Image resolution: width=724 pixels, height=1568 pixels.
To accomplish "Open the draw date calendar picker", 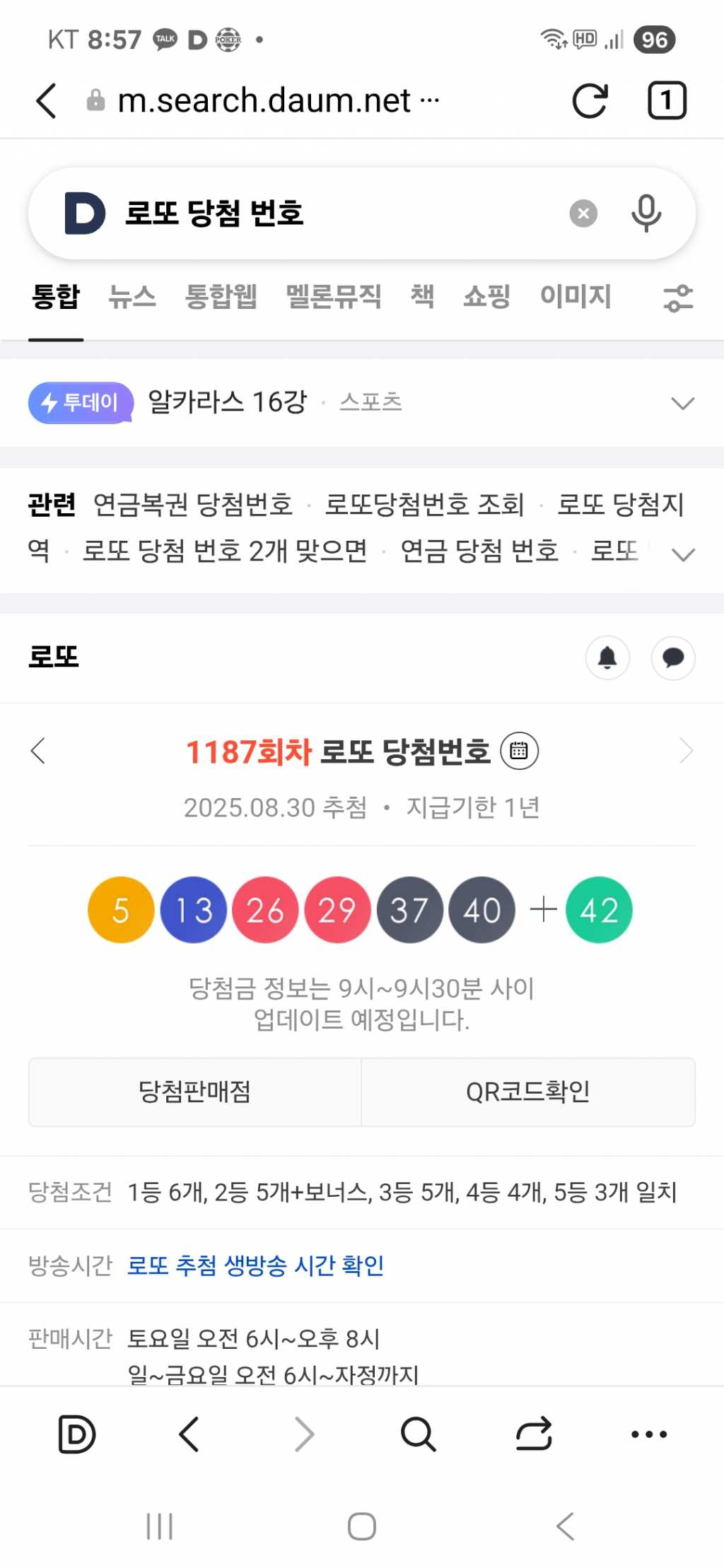I will (x=519, y=751).
